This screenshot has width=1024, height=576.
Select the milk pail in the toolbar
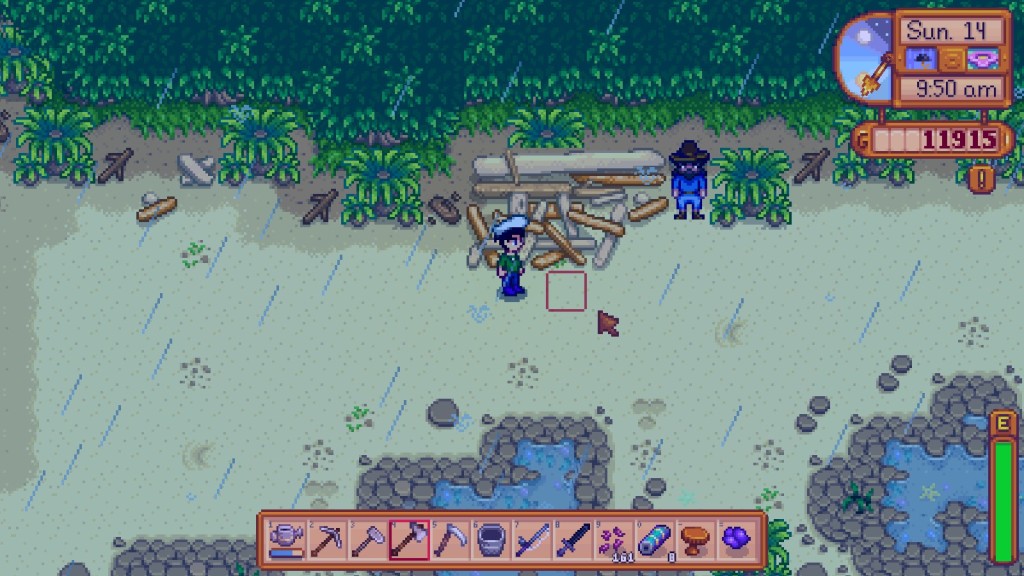(491, 541)
